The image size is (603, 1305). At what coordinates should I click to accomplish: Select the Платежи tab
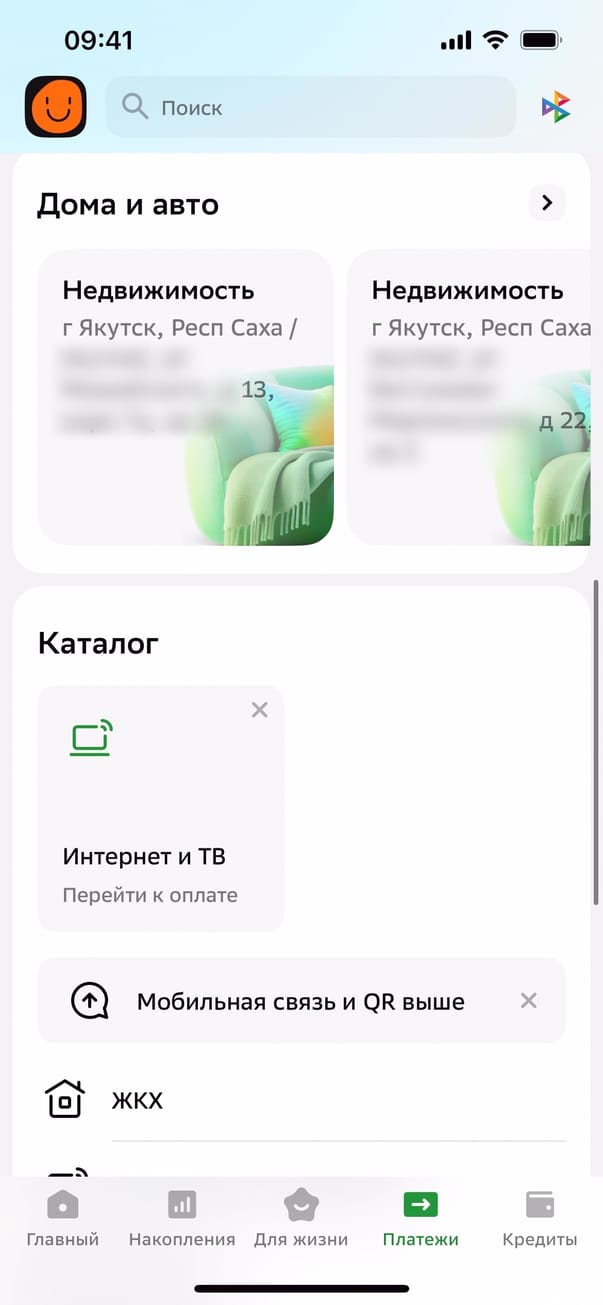click(420, 1218)
